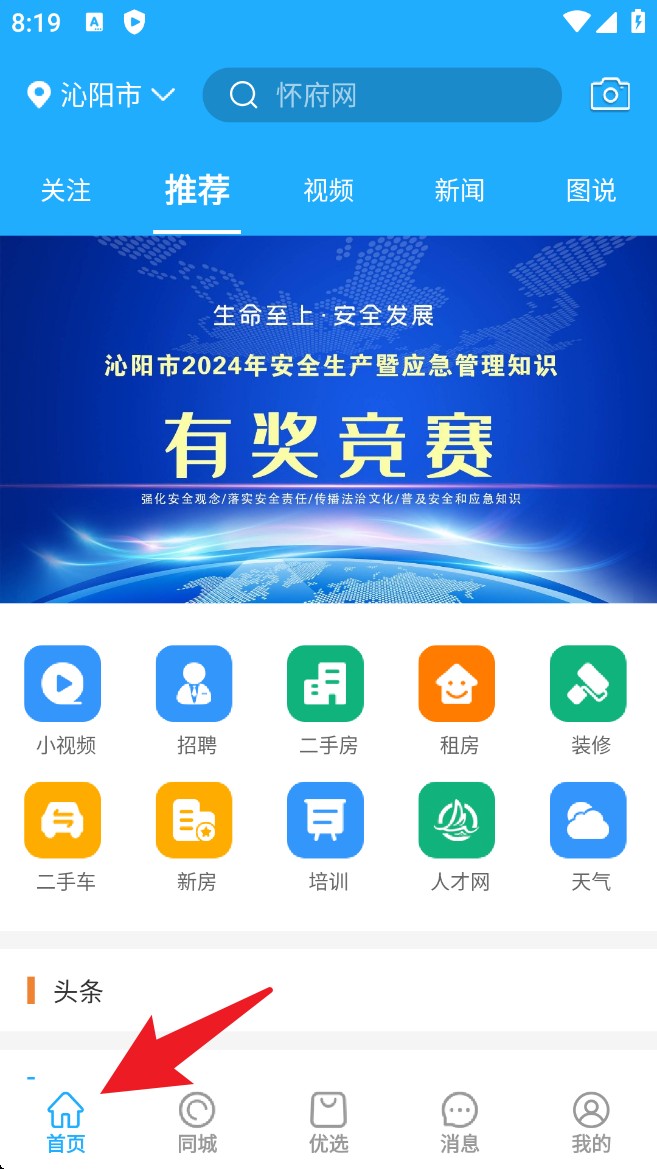Viewport: 657px width, 1169px height.
Task: Switch to the 新闻 tab
Action: click(459, 190)
